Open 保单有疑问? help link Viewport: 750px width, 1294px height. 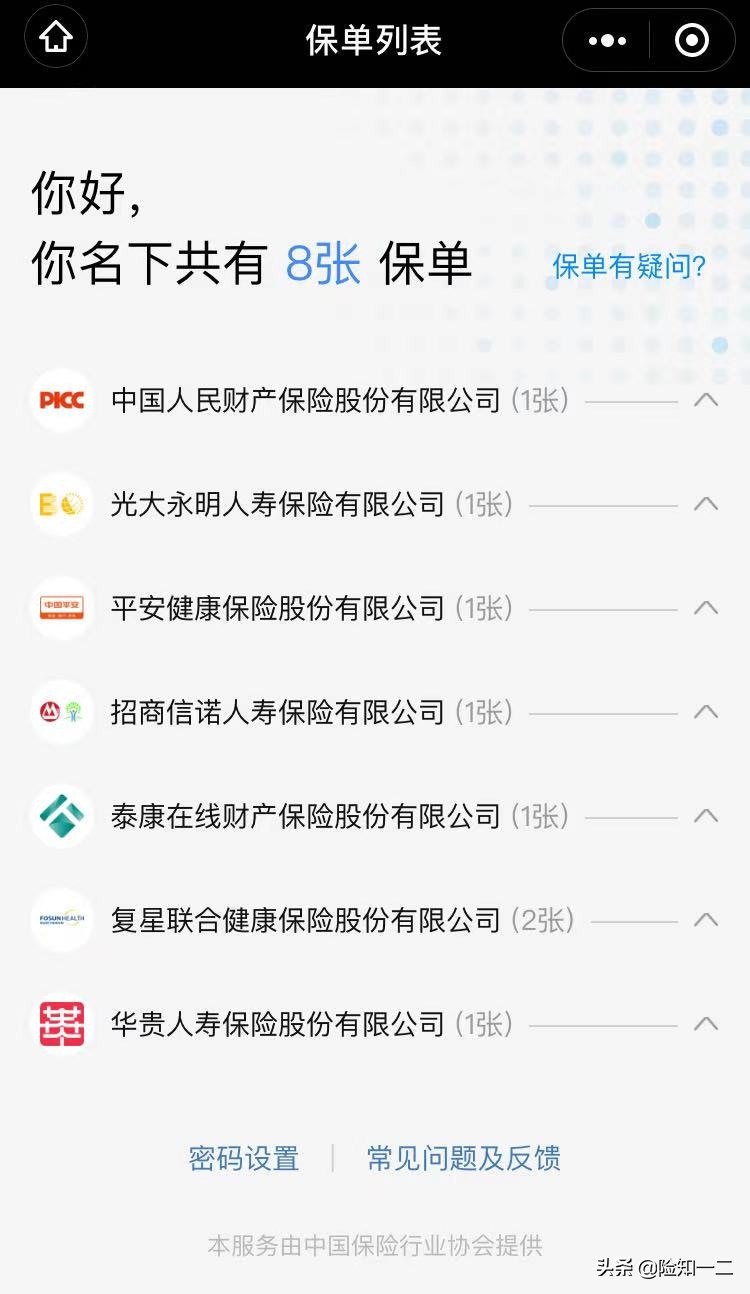[628, 268]
